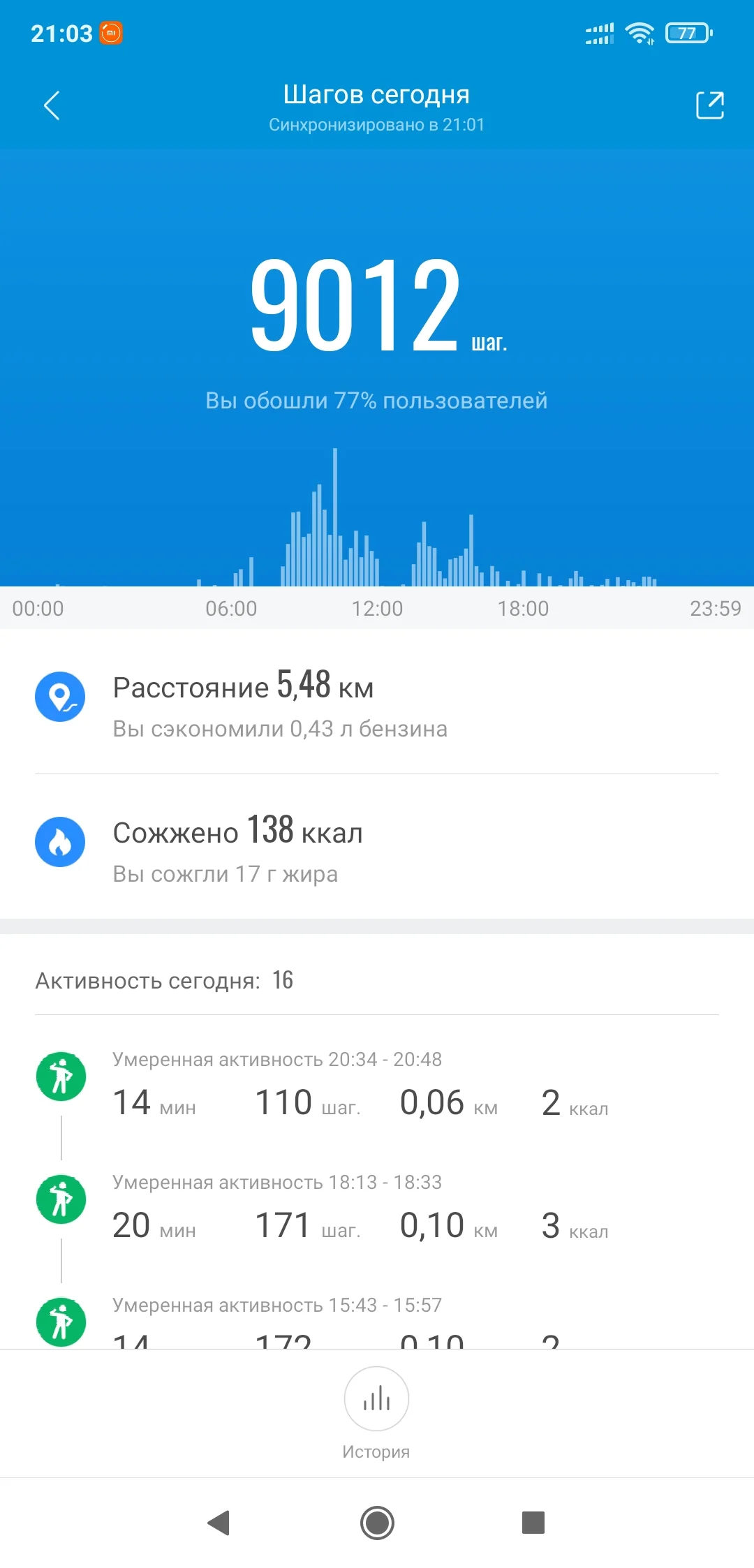The width and height of the screenshot is (754, 1568).
Task: Tap the 'Синхронизировано в 21:01' sync status
Action: click(x=376, y=125)
